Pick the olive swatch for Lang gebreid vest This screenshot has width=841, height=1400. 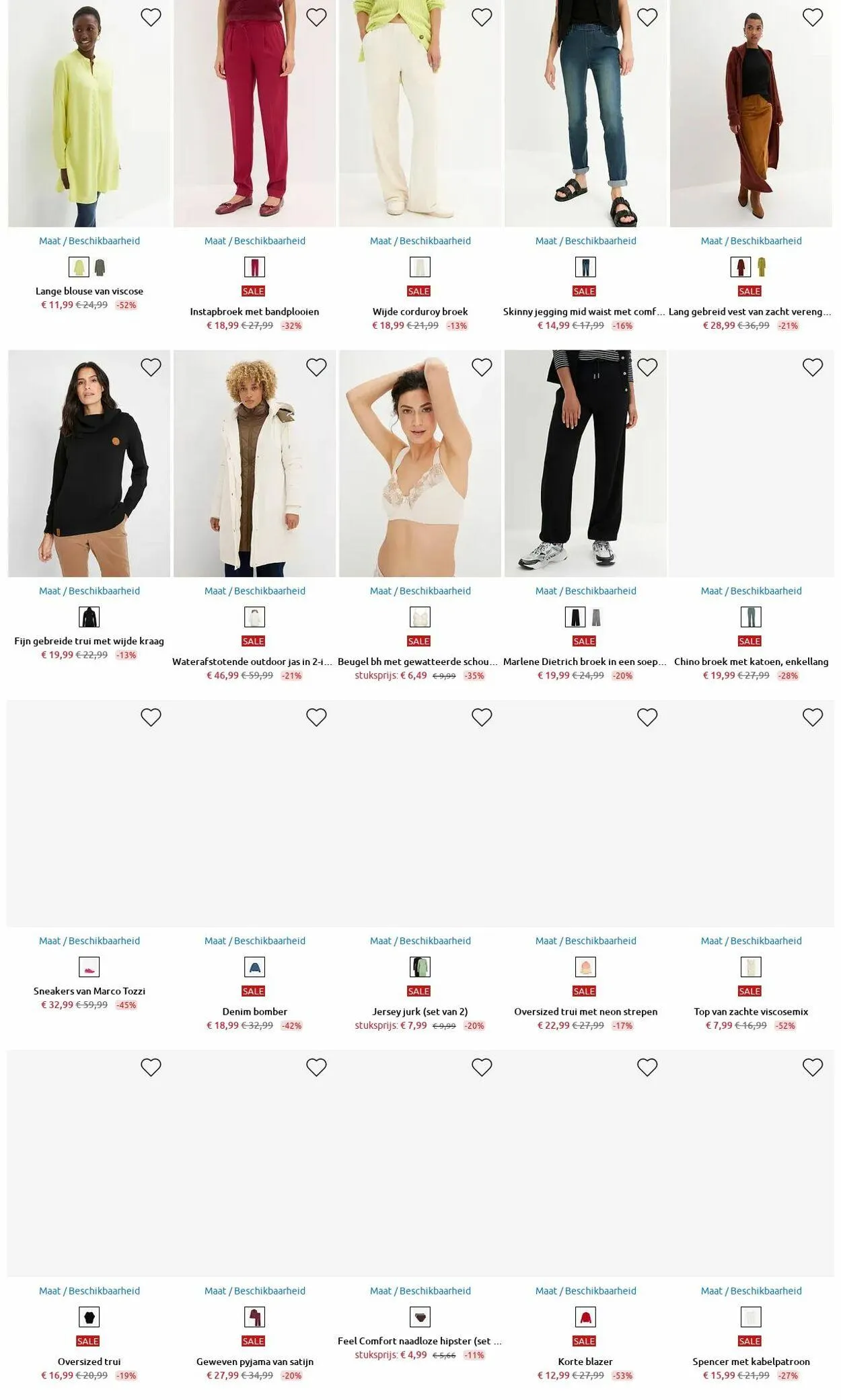click(x=762, y=268)
